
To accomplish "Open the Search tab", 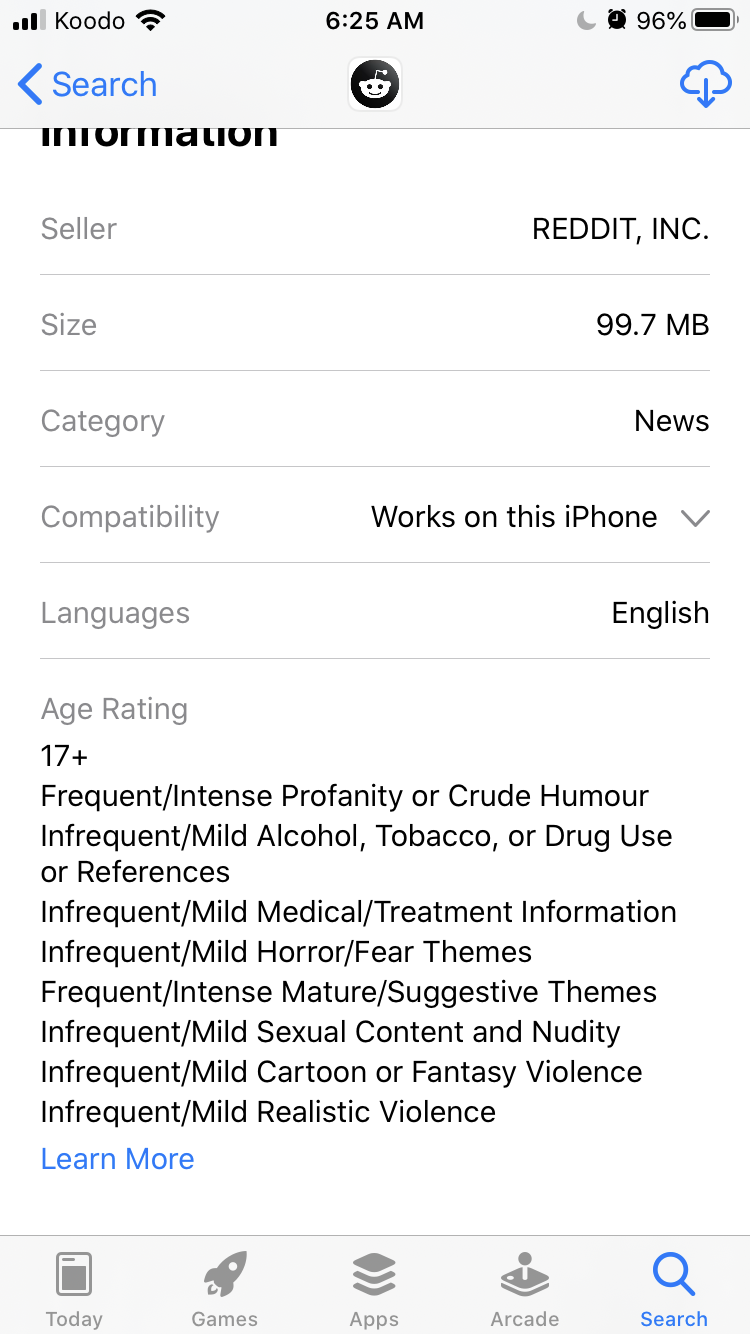I will coord(673,1288).
